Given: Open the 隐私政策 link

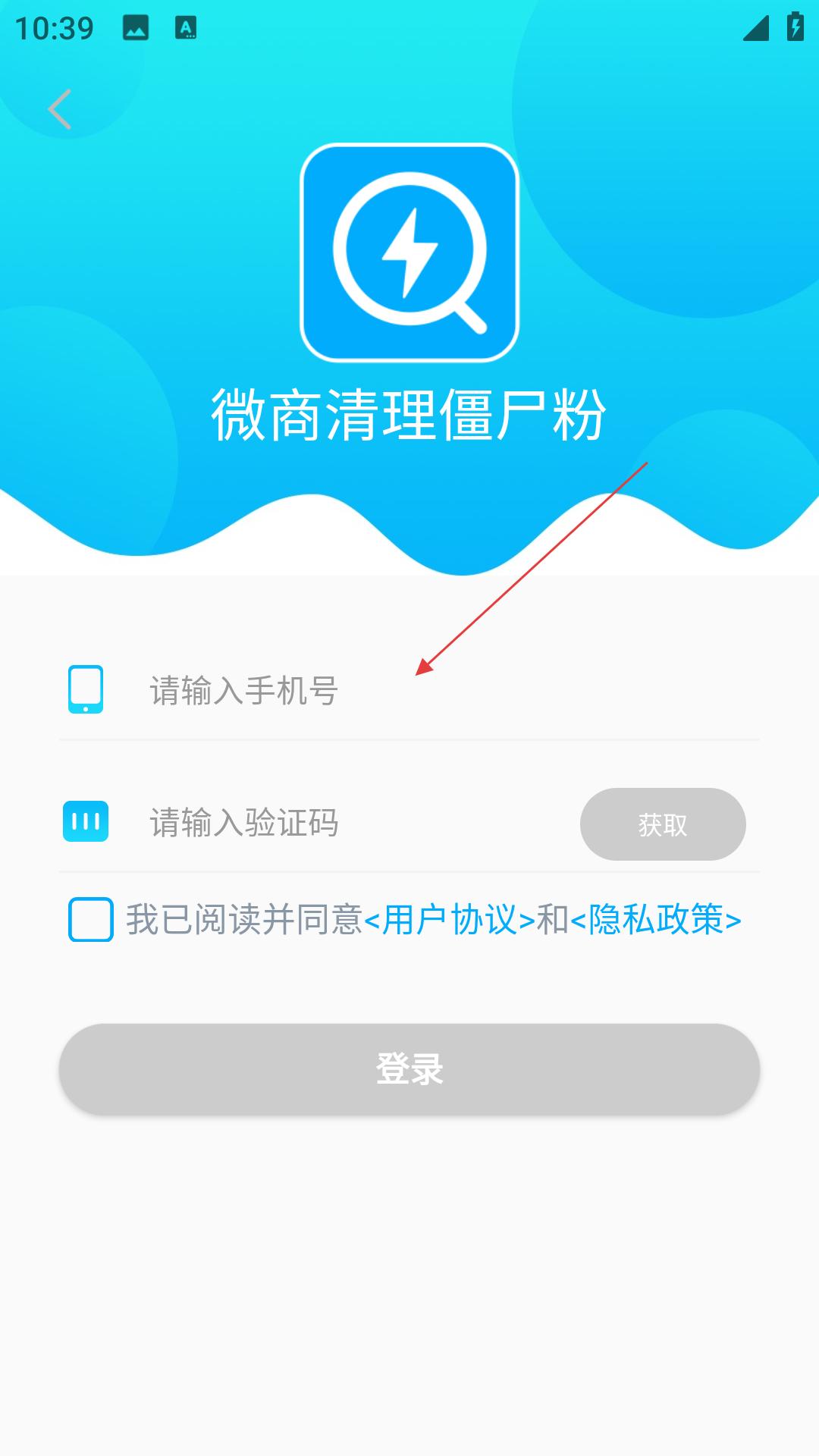Looking at the screenshot, I should (x=656, y=920).
